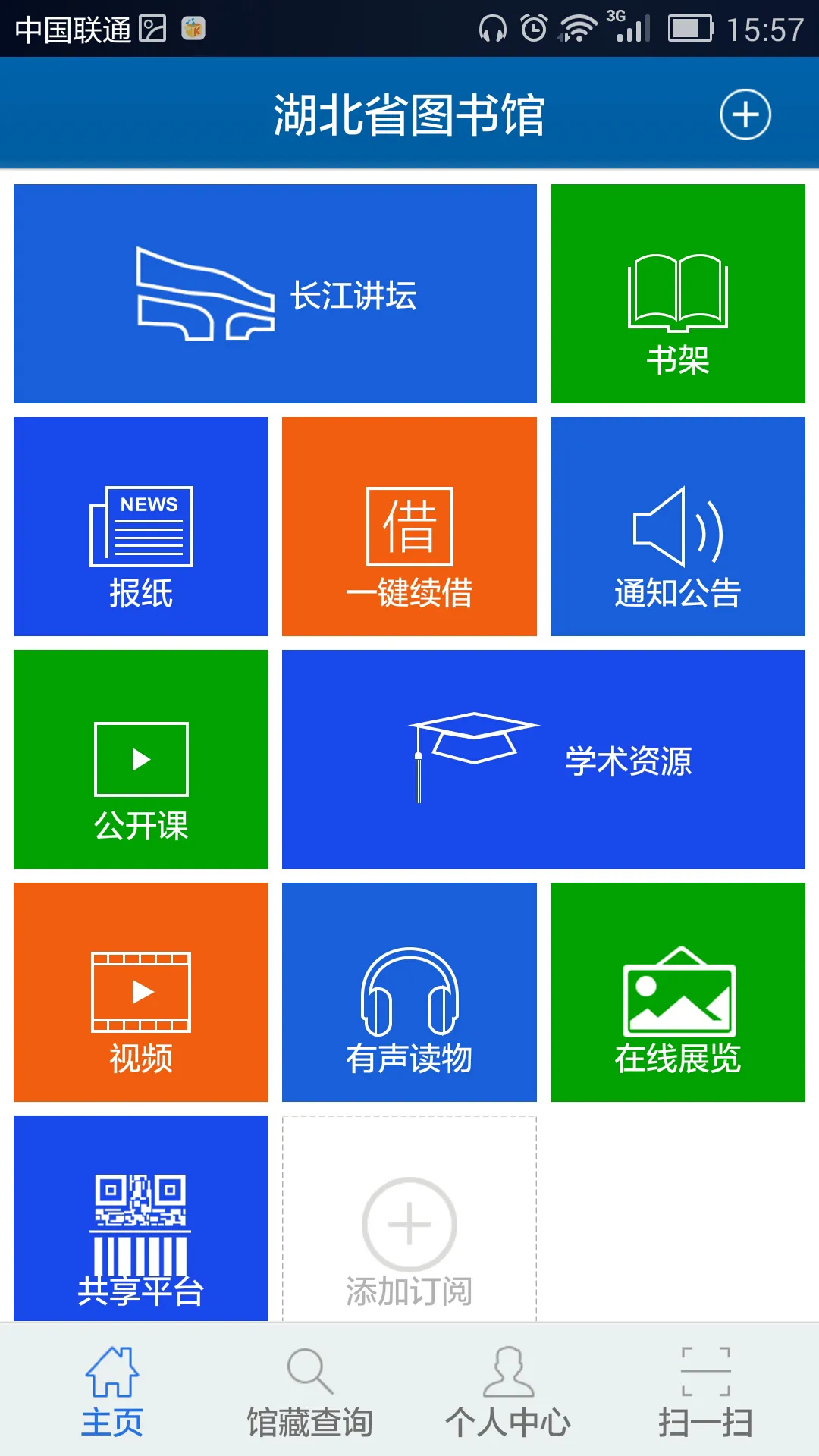This screenshot has height=1456, width=819.
Task: Open the 通知公告 announcements tile
Action: click(x=679, y=527)
